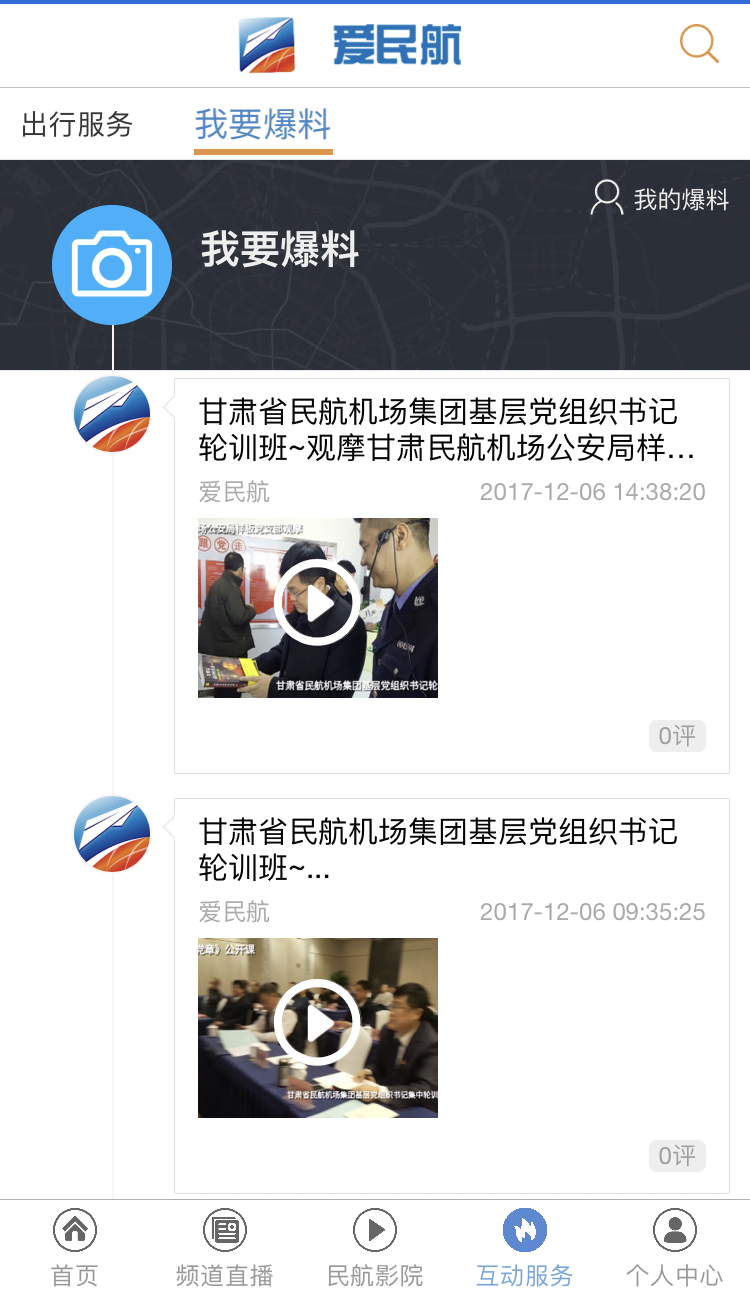Play the video posted at 14:38:20
This screenshot has height=1298, width=750.
318,606
